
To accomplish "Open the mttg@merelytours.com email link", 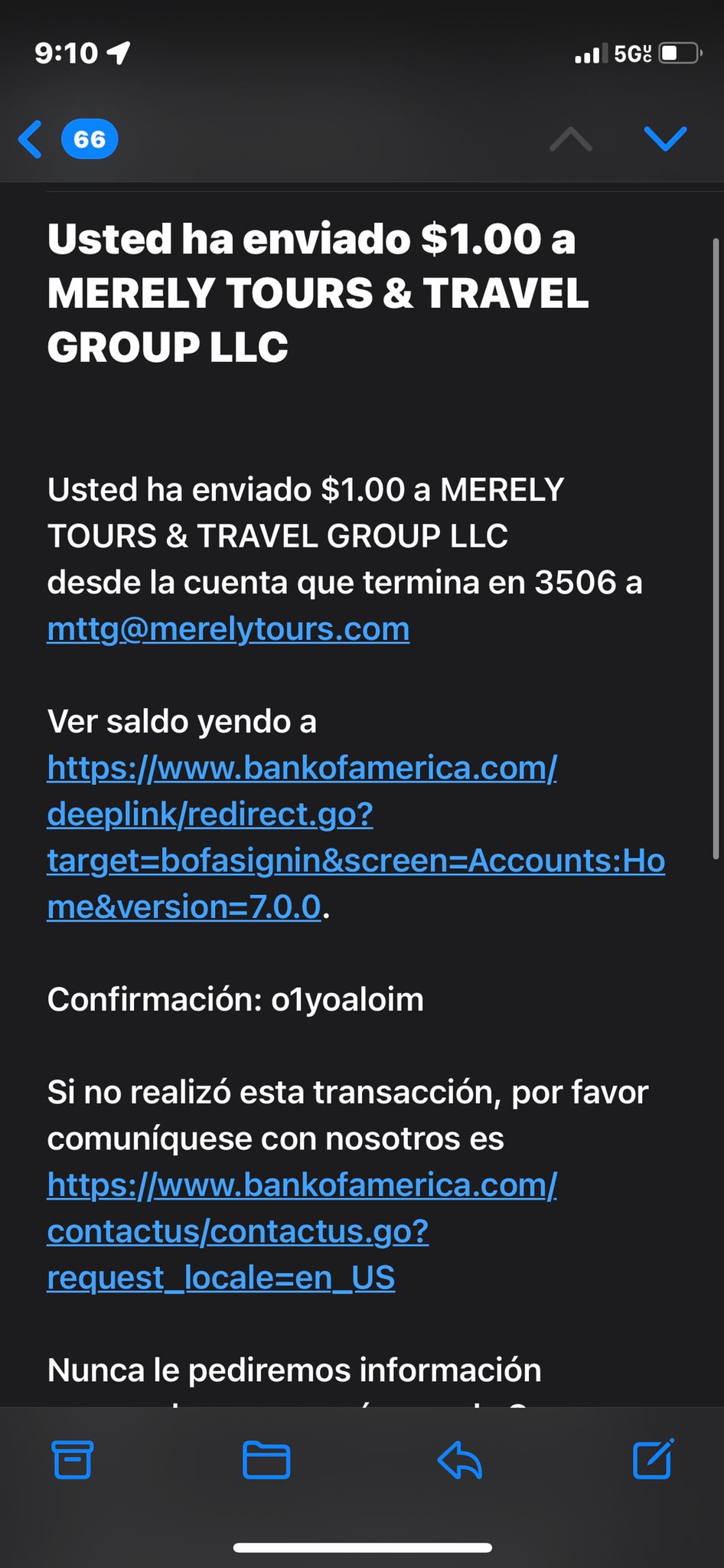I will coord(228,629).
